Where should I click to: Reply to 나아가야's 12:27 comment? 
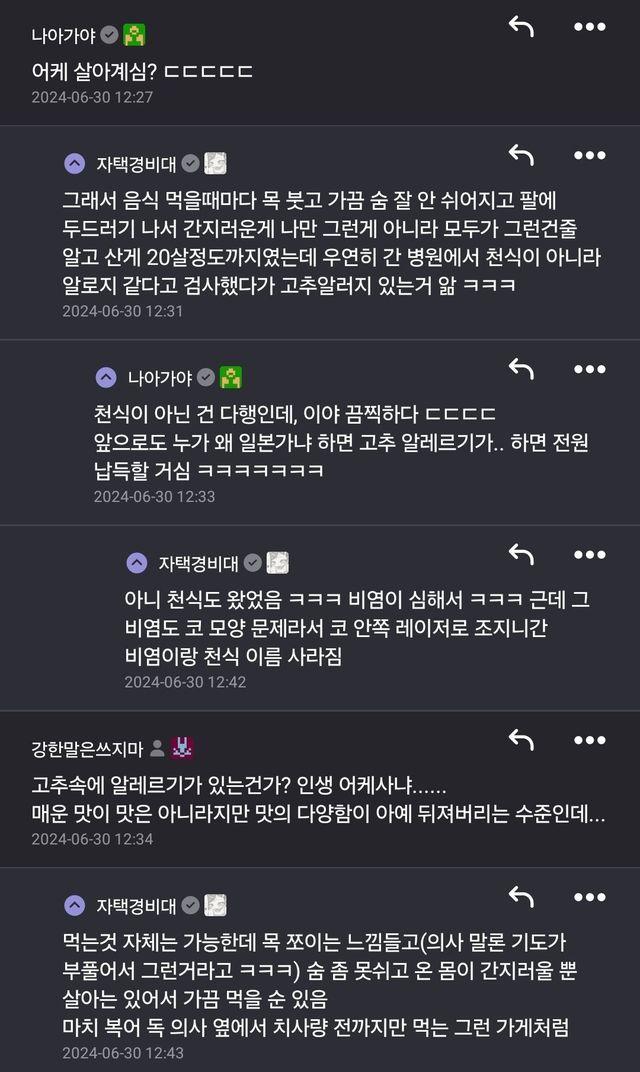[521, 27]
